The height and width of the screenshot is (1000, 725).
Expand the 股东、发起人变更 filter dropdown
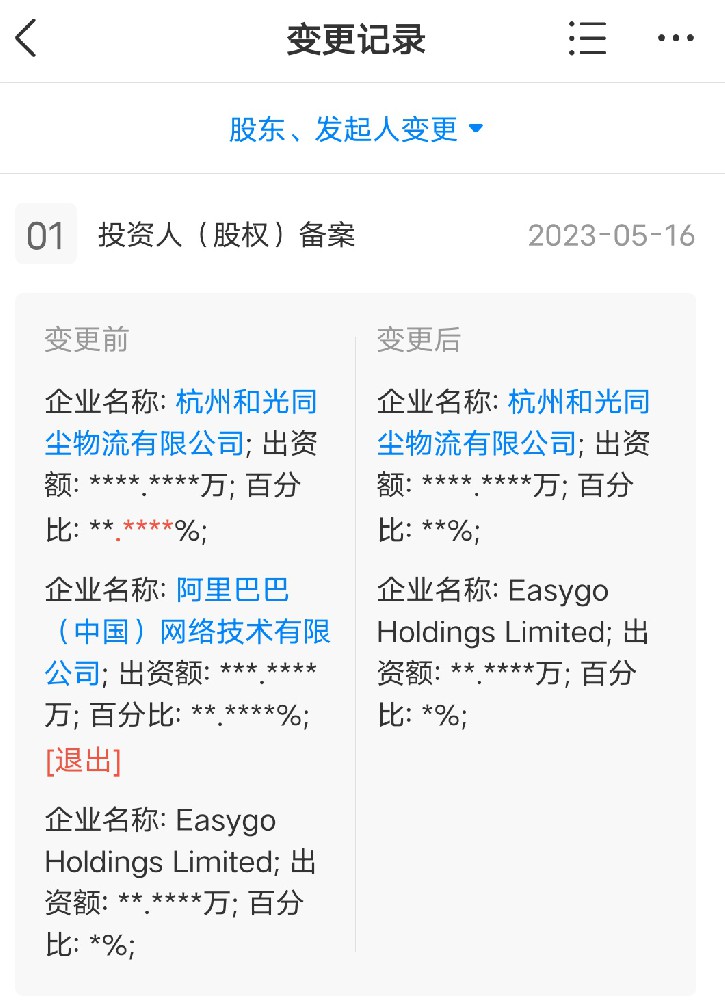click(357, 129)
